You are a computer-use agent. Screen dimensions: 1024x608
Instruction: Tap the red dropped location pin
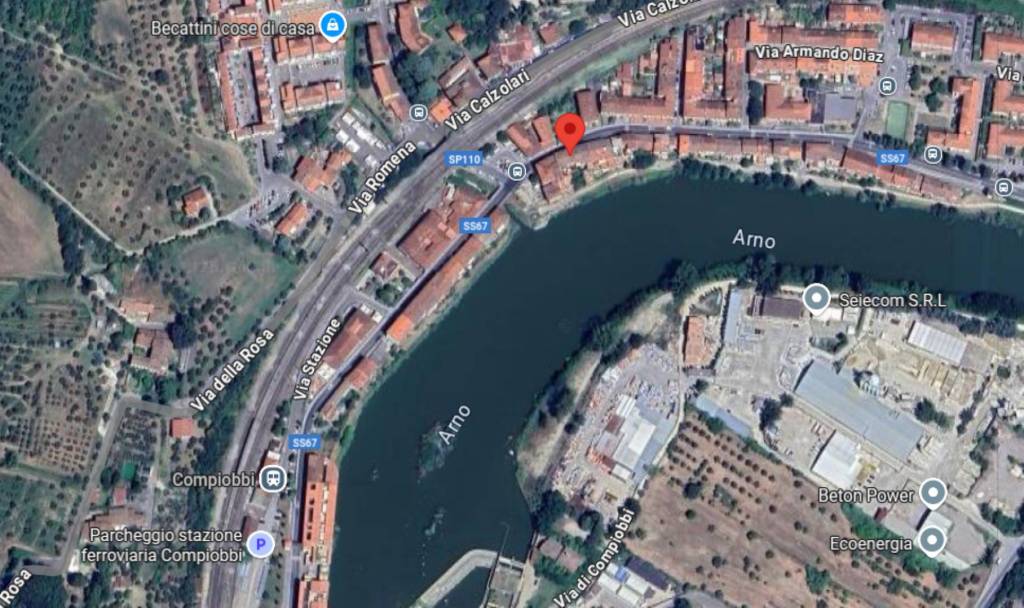pyautogui.click(x=569, y=131)
